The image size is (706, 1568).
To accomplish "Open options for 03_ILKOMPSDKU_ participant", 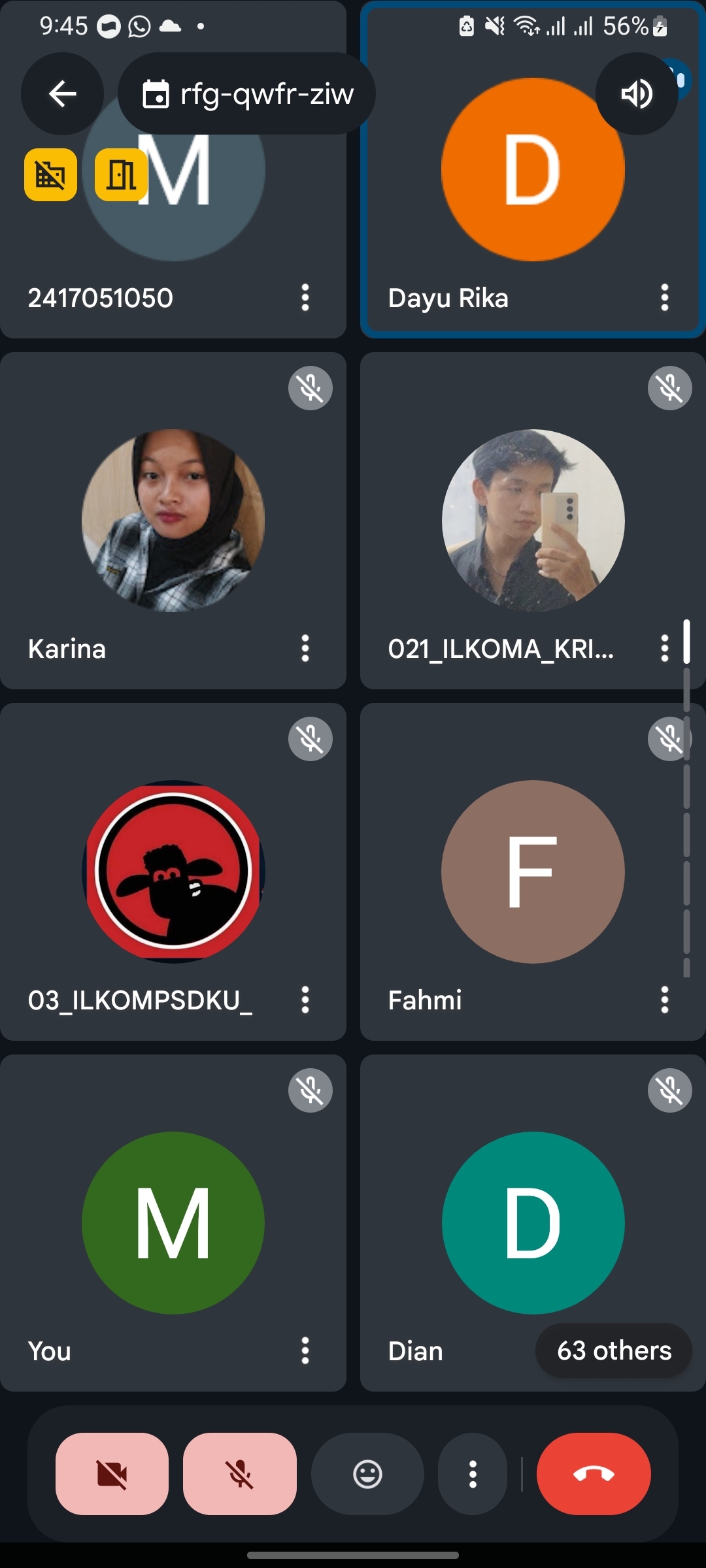I will [305, 1000].
